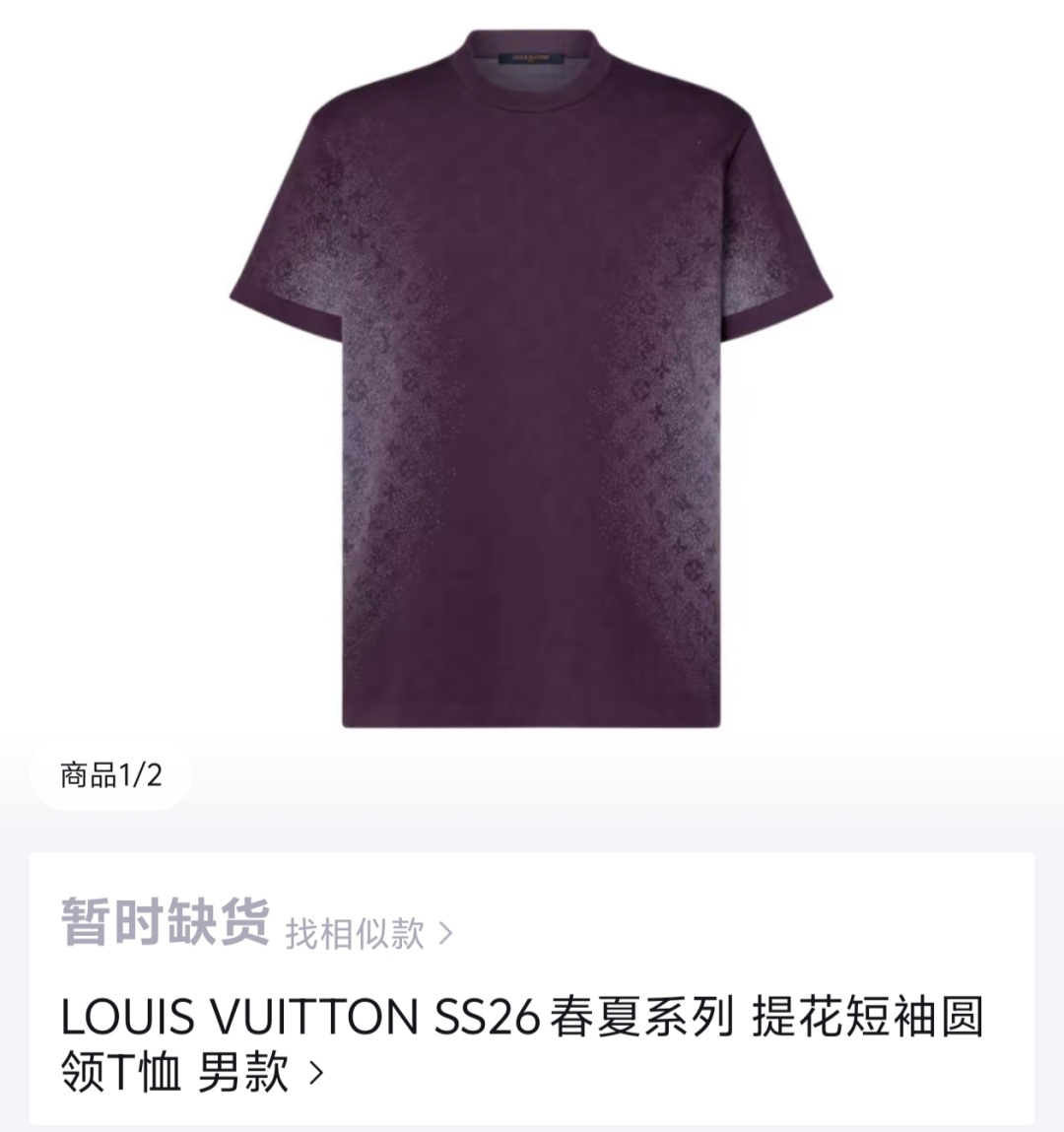This screenshot has width=1064, height=1132.
Task: Open the LOUIS VUITTON SS26 product title details
Action: point(522,1043)
